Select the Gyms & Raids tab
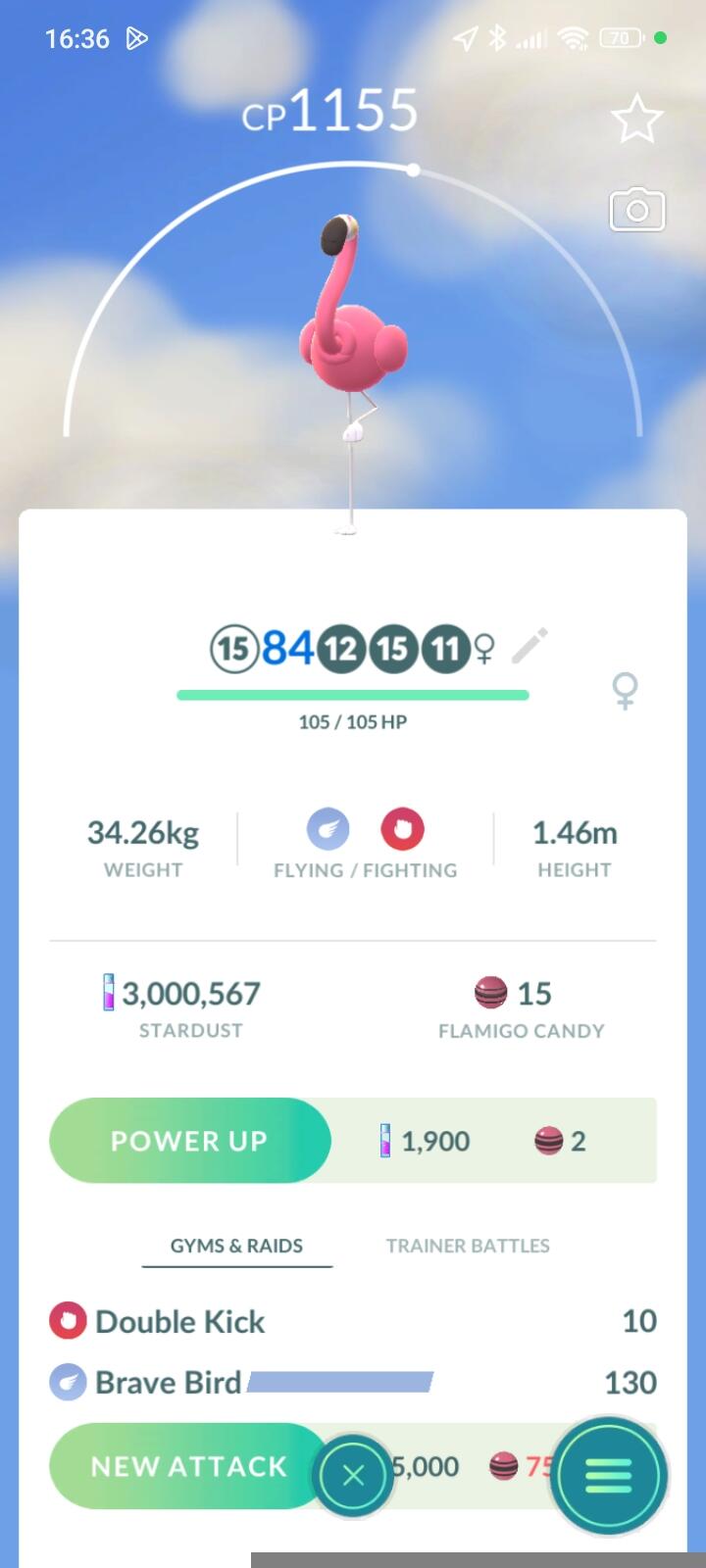The width and height of the screenshot is (706, 1568). tap(236, 1246)
